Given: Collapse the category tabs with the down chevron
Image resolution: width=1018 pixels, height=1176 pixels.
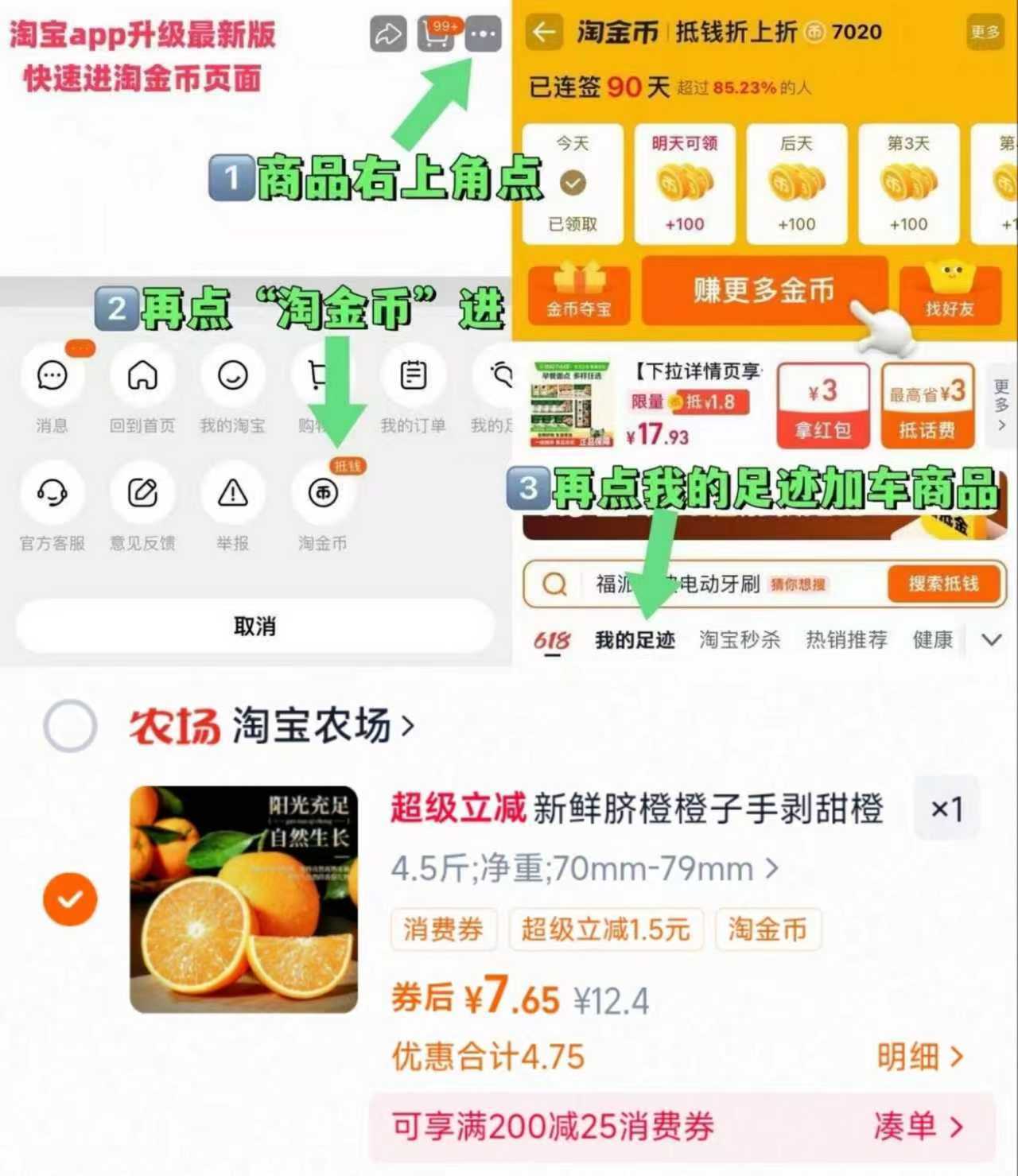Looking at the screenshot, I should [x=991, y=639].
